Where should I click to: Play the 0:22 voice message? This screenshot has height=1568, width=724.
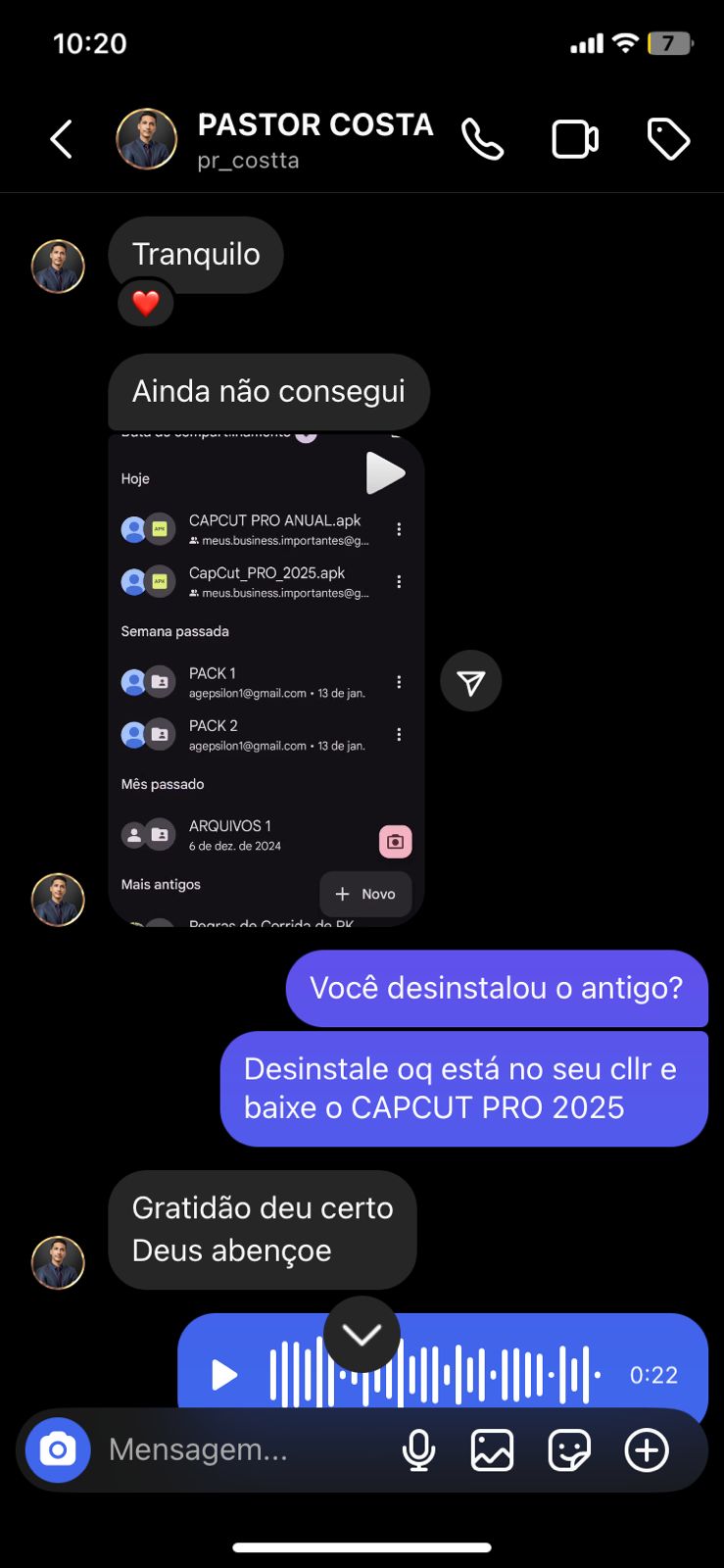(x=224, y=1375)
